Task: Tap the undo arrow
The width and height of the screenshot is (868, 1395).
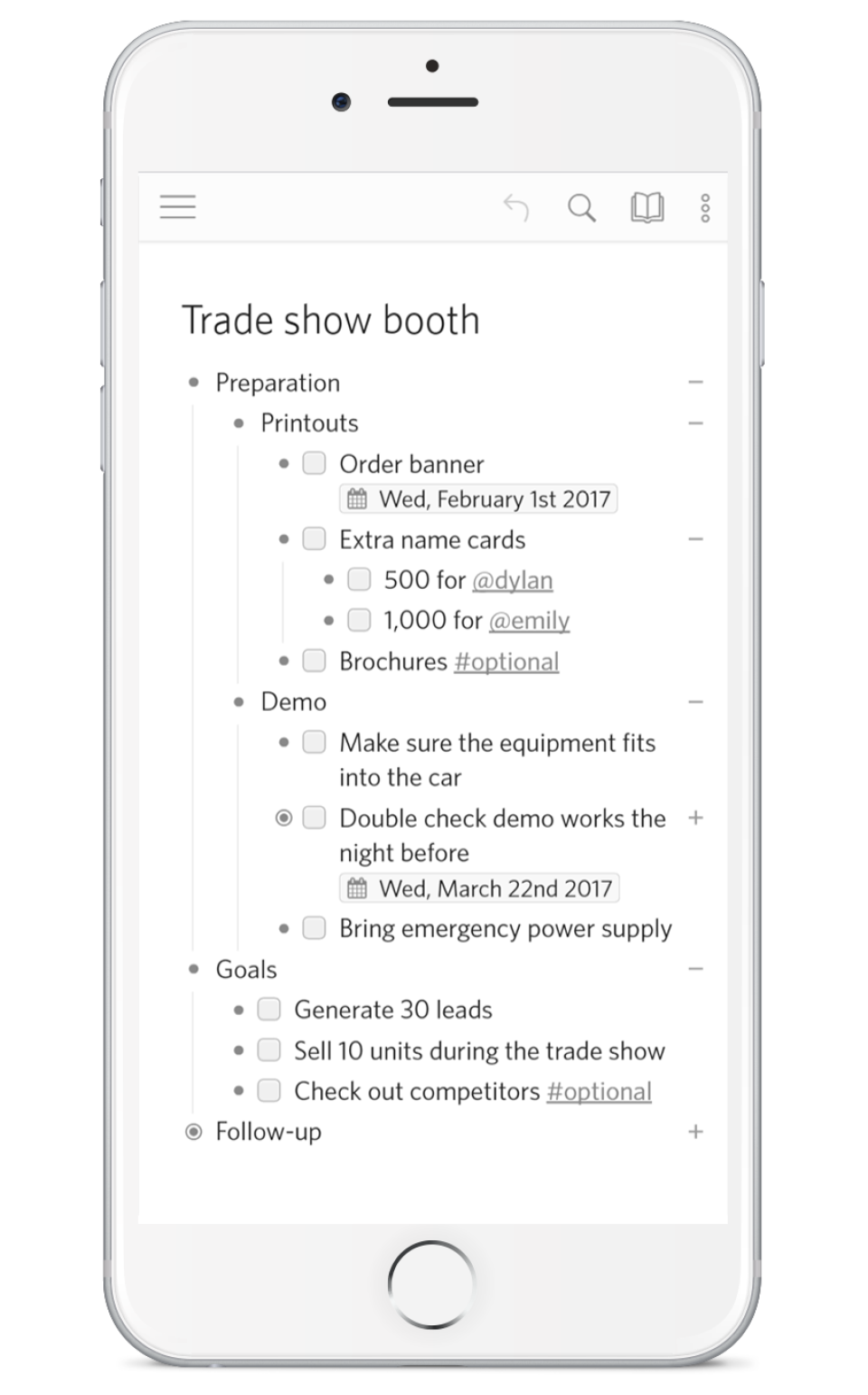Action: [x=516, y=208]
